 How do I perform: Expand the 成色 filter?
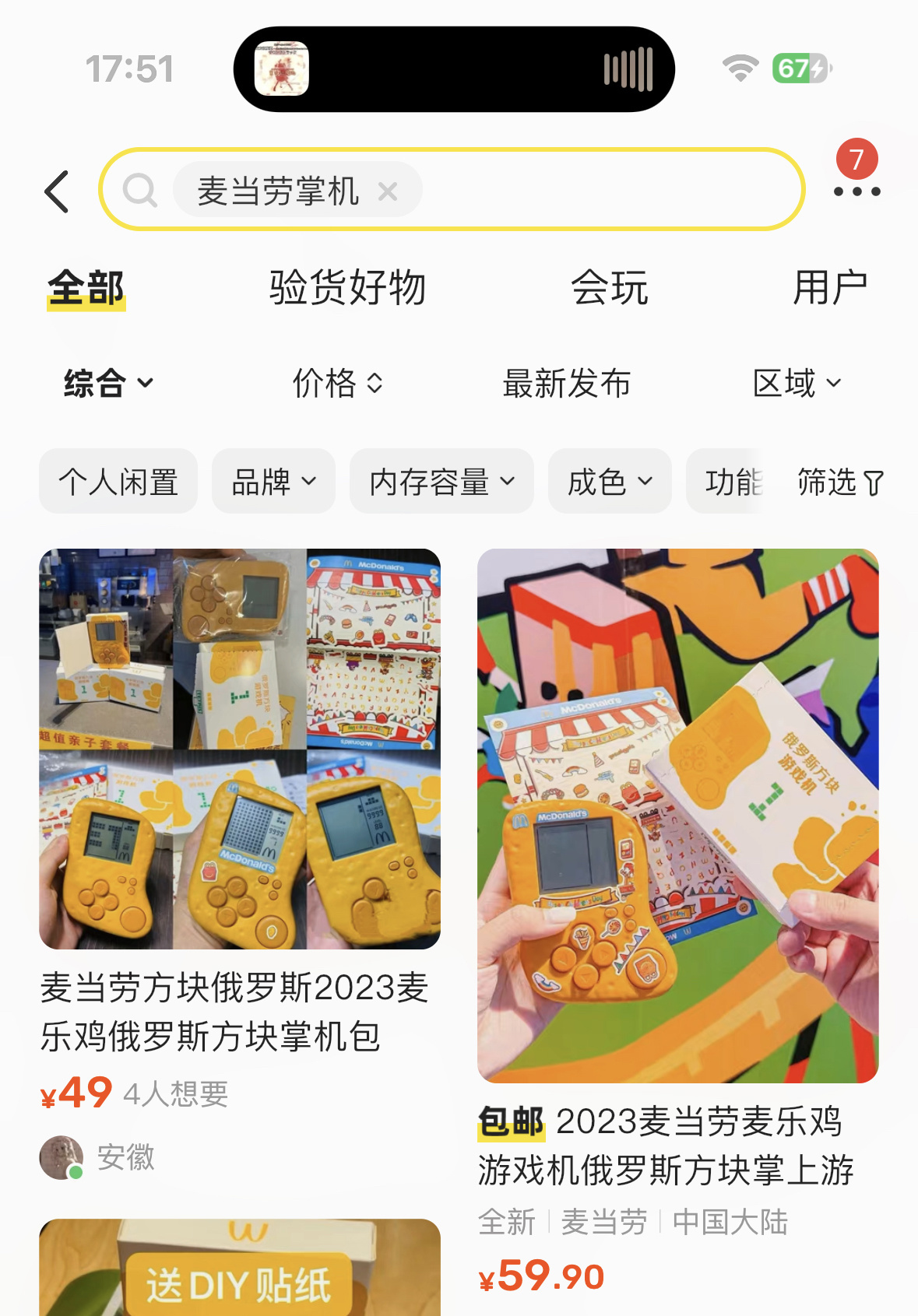click(610, 482)
